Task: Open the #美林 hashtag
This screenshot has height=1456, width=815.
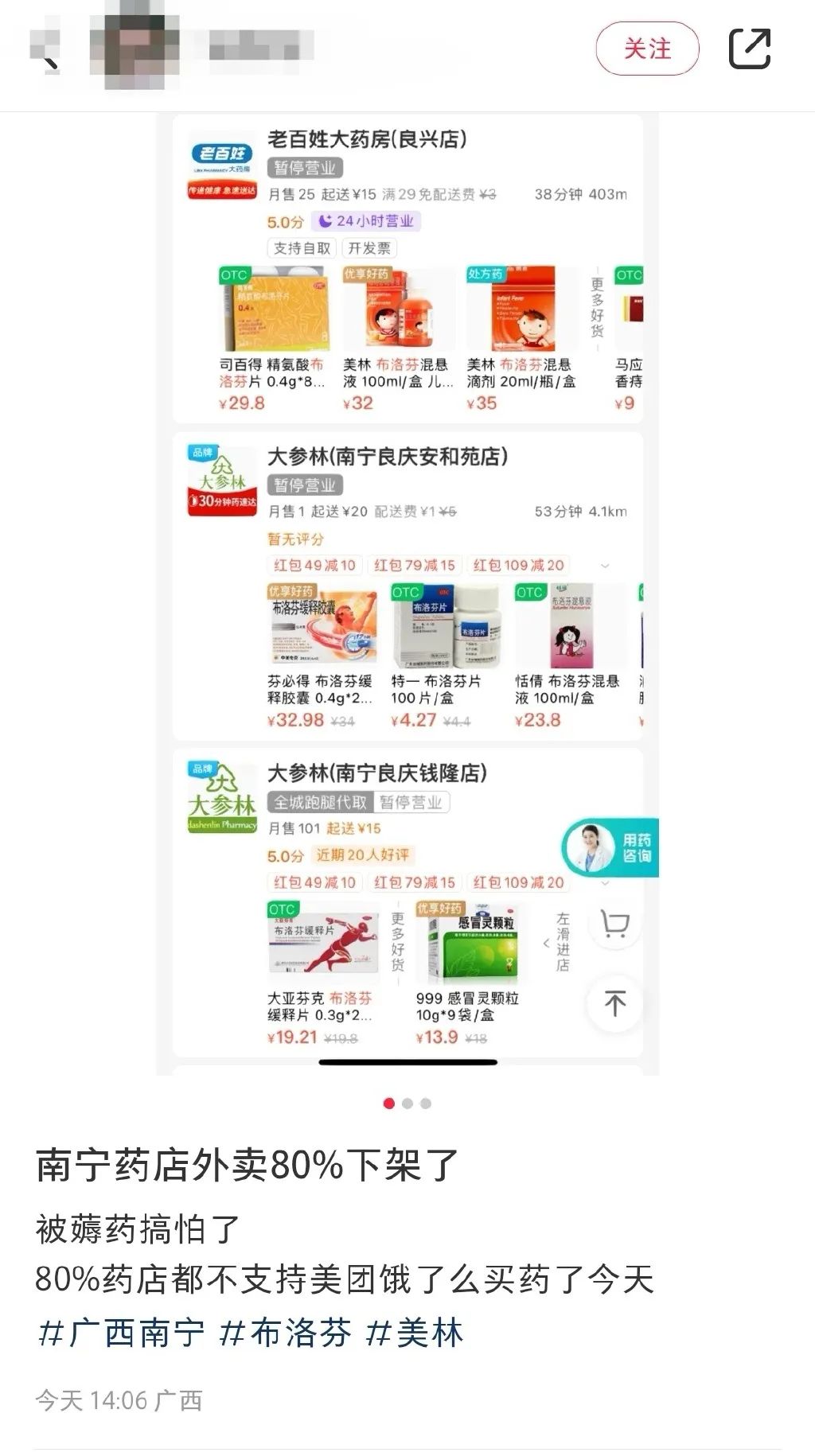Action: point(414,1333)
